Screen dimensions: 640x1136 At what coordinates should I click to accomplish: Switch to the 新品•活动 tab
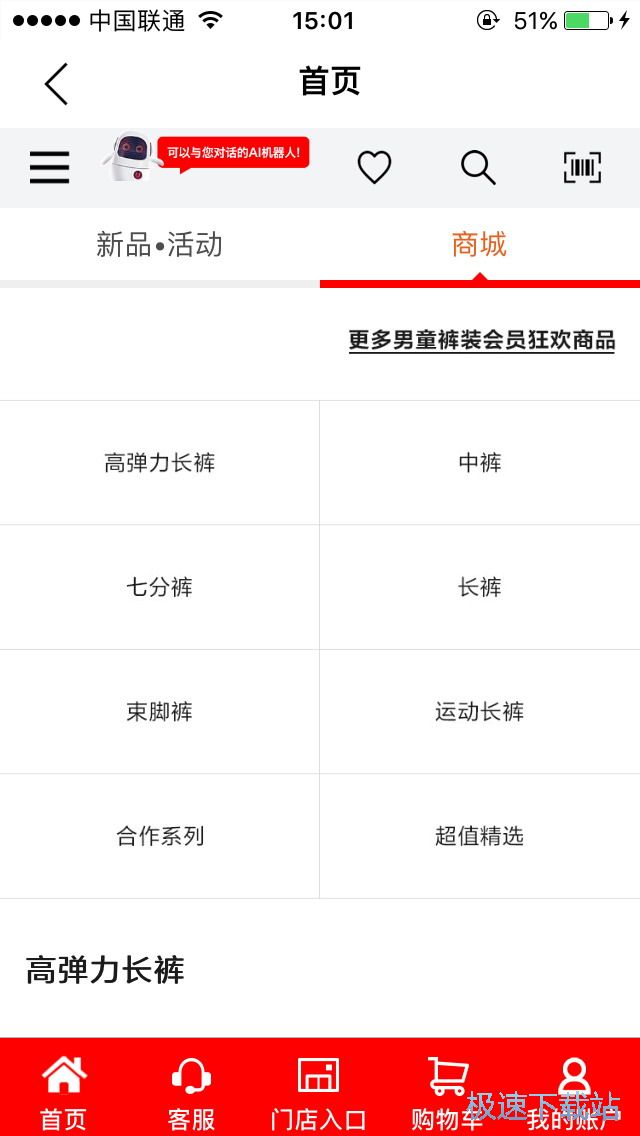click(x=159, y=245)
